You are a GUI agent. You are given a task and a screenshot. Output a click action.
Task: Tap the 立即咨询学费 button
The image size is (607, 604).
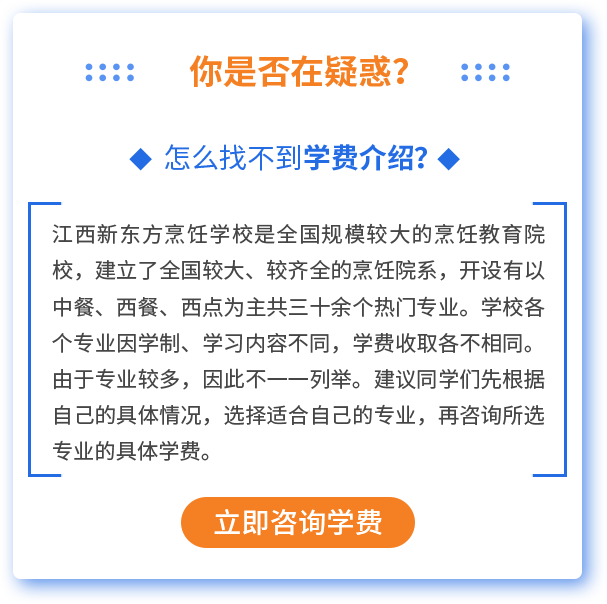[297, 522]
